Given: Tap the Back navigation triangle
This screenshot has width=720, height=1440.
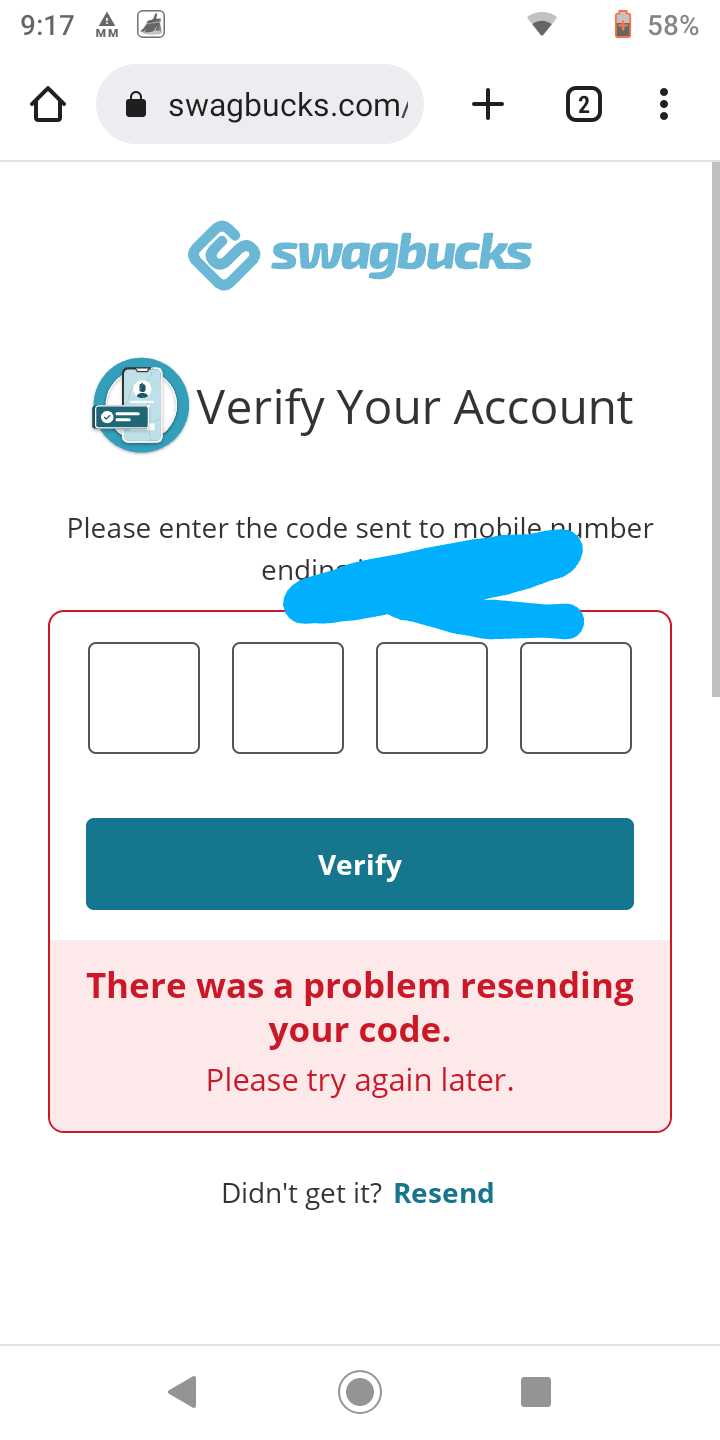Looking at the screenshot, I should click(x=183, y=1391).
